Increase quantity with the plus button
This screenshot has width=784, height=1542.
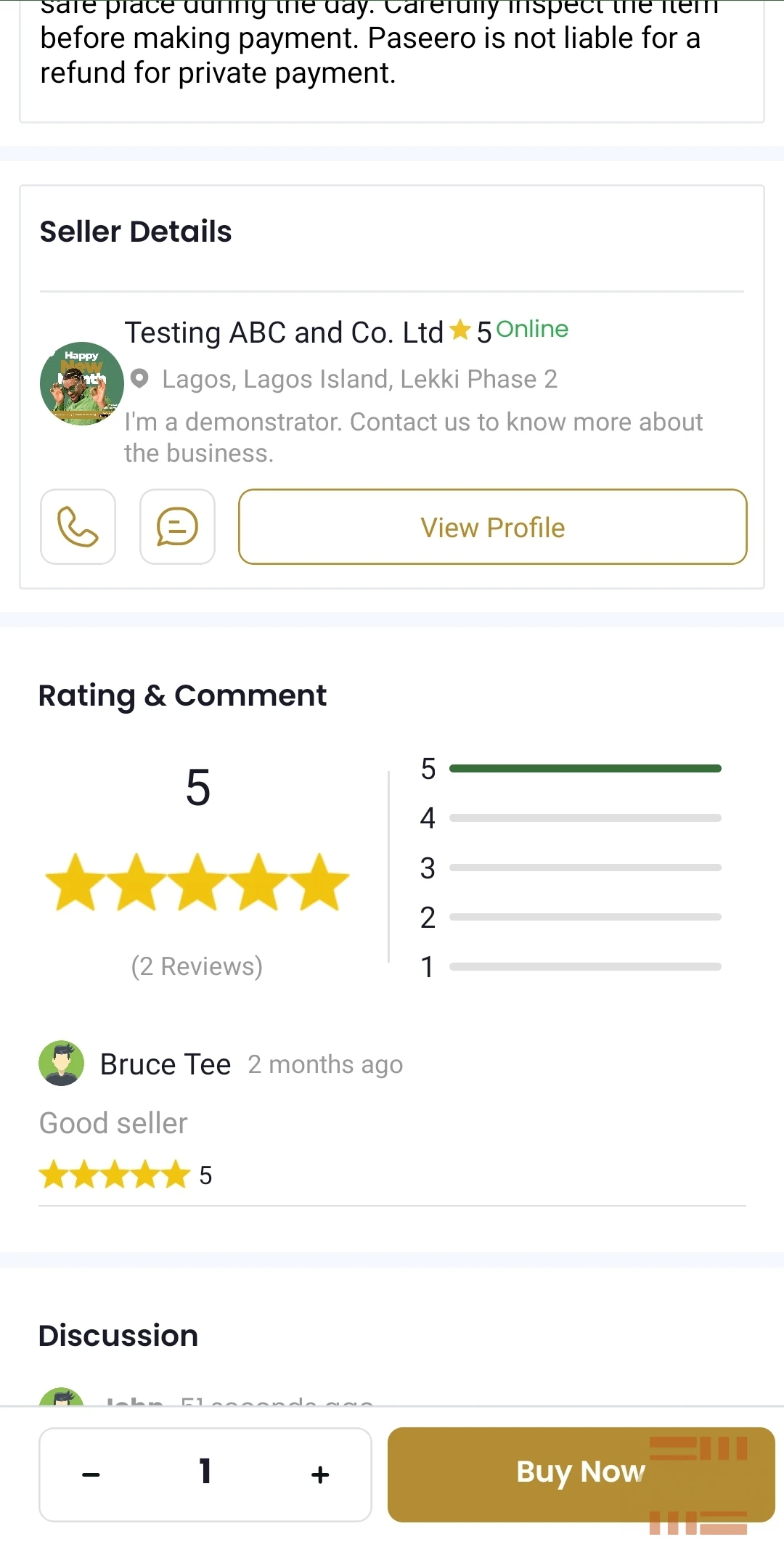[320, 1474]
